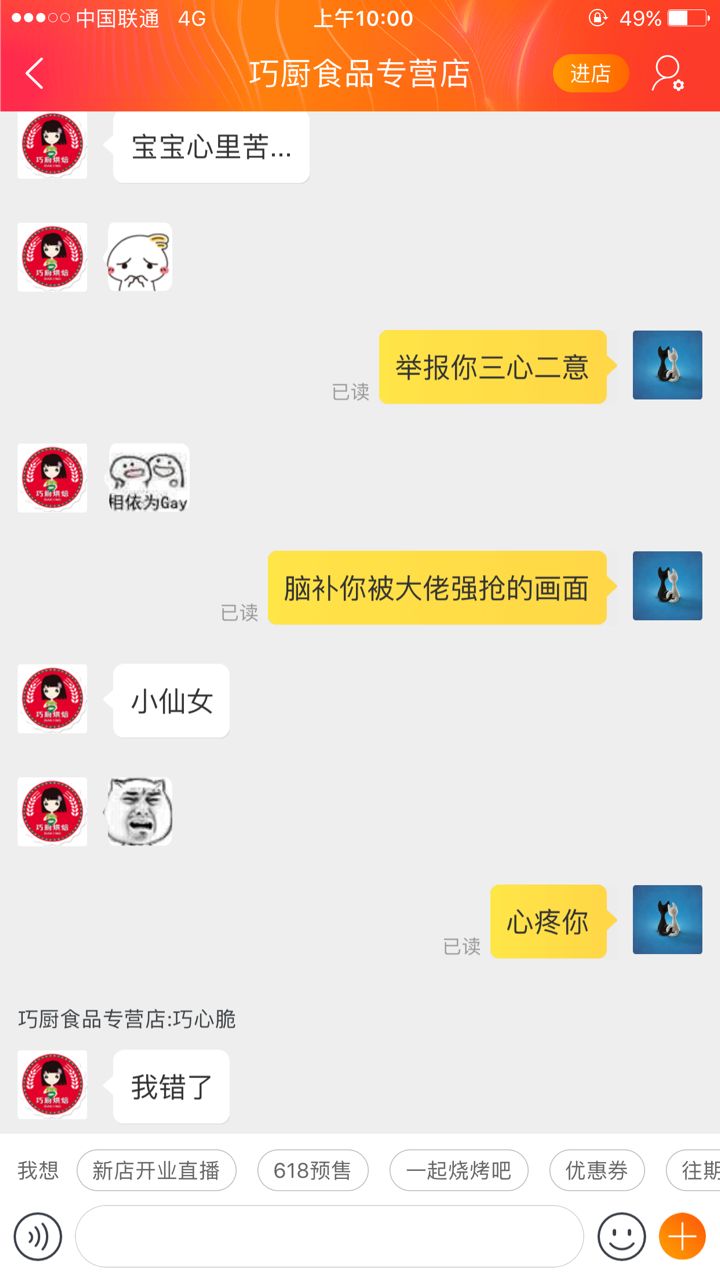Tap the 进店 button to enter the shop

pos(590,73)
